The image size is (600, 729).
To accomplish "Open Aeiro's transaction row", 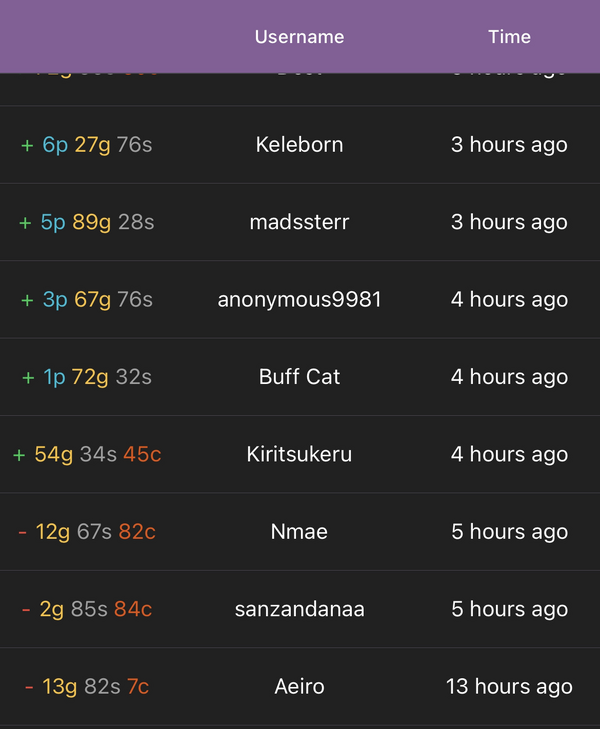I will (x=299, y=687).
